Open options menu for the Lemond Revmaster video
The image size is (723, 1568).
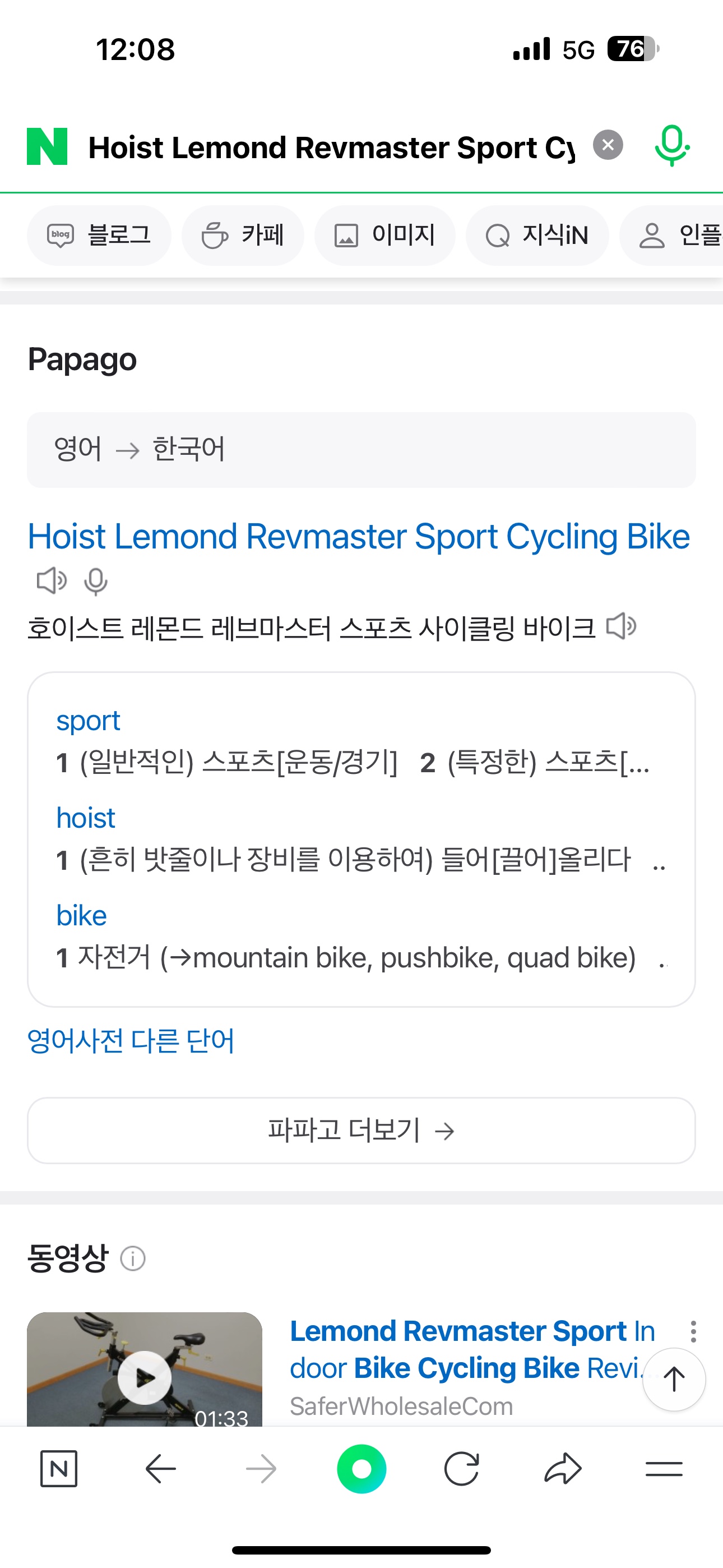(693, 1331)
